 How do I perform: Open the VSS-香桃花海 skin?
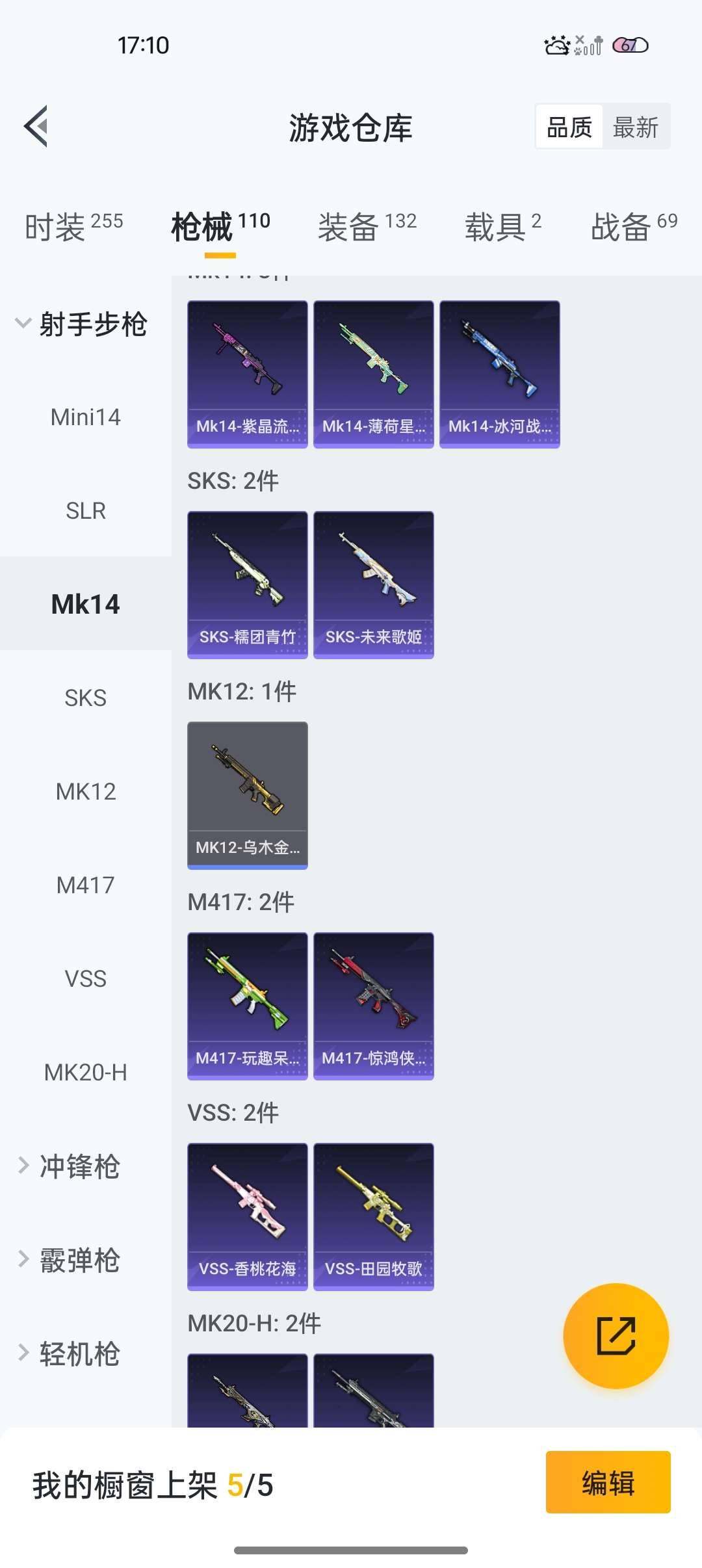(247, 1216)
